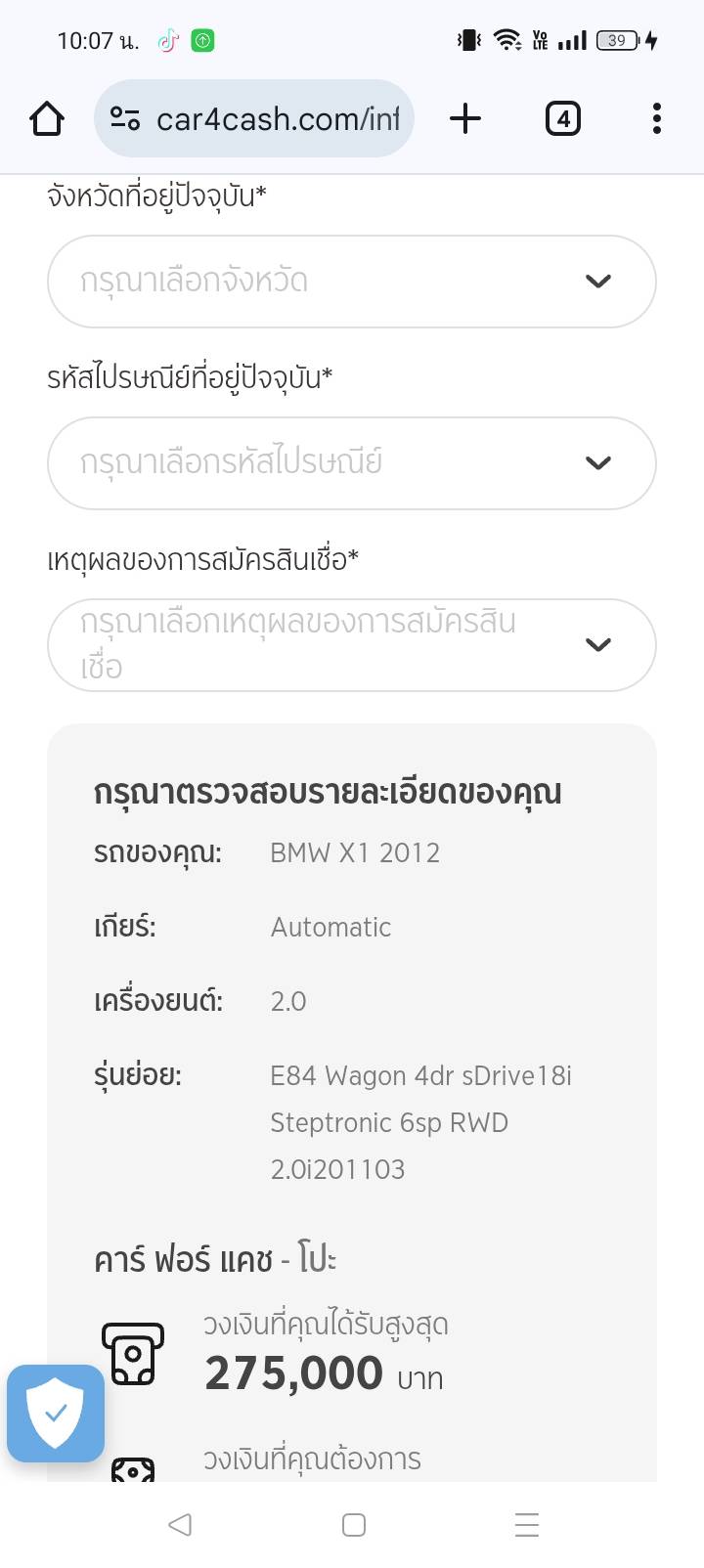Choose a reason for loan application
Screen dimensions: 704x1568
(x=351, y=645)
